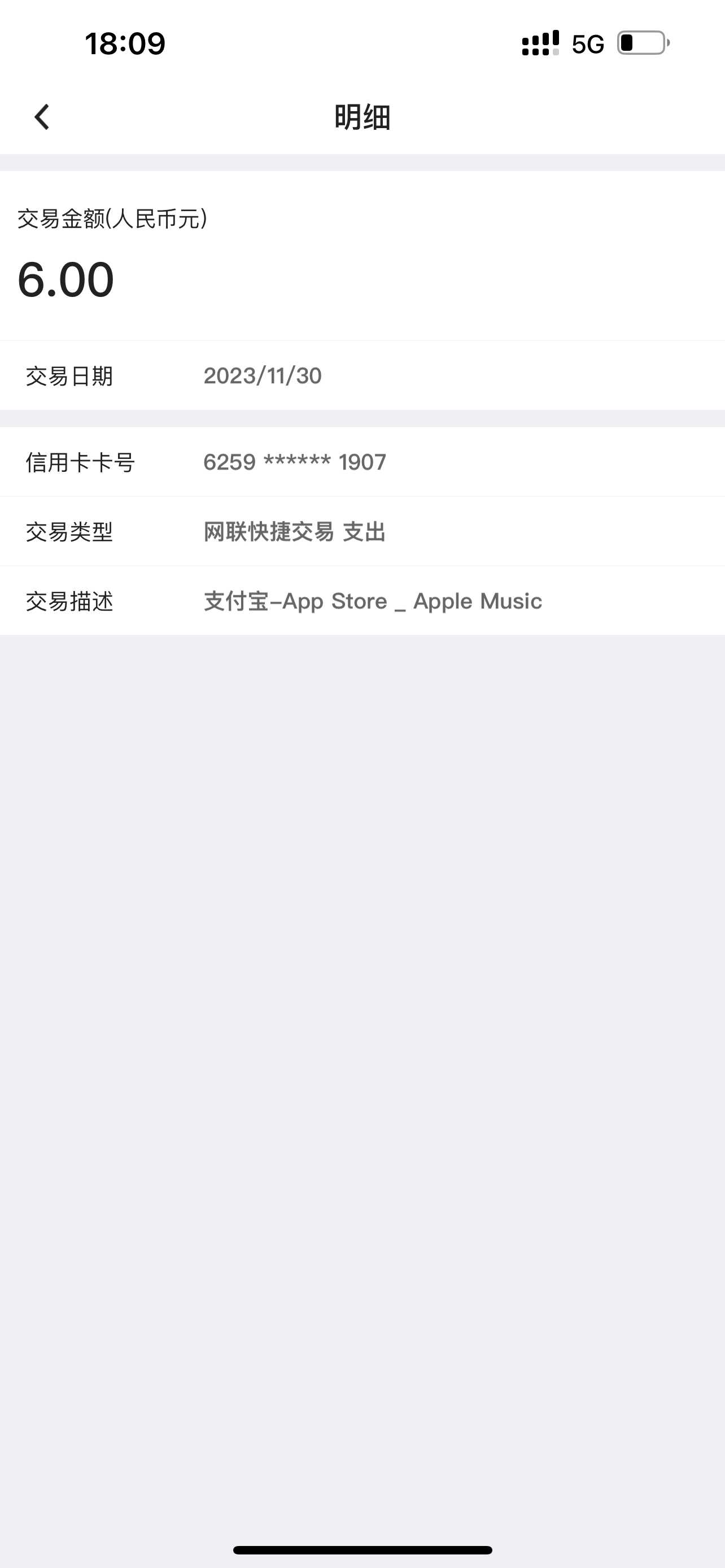The height and width of the screenshot is (1568, 725).
Task: Select the 支付宝–App Store _ Apple Music description
Action: point(372,601)
